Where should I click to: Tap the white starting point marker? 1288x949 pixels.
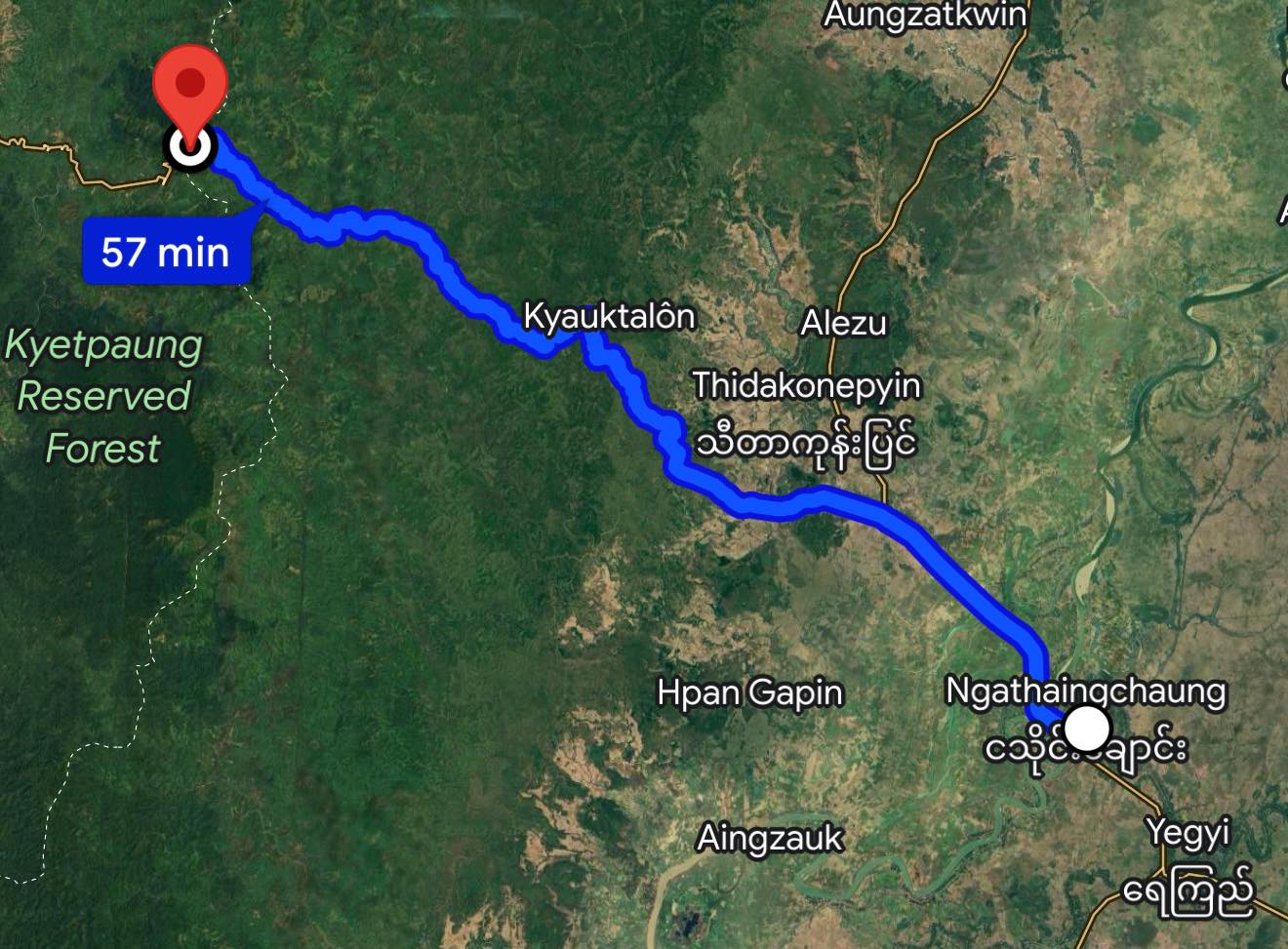tap(1086, 728)
